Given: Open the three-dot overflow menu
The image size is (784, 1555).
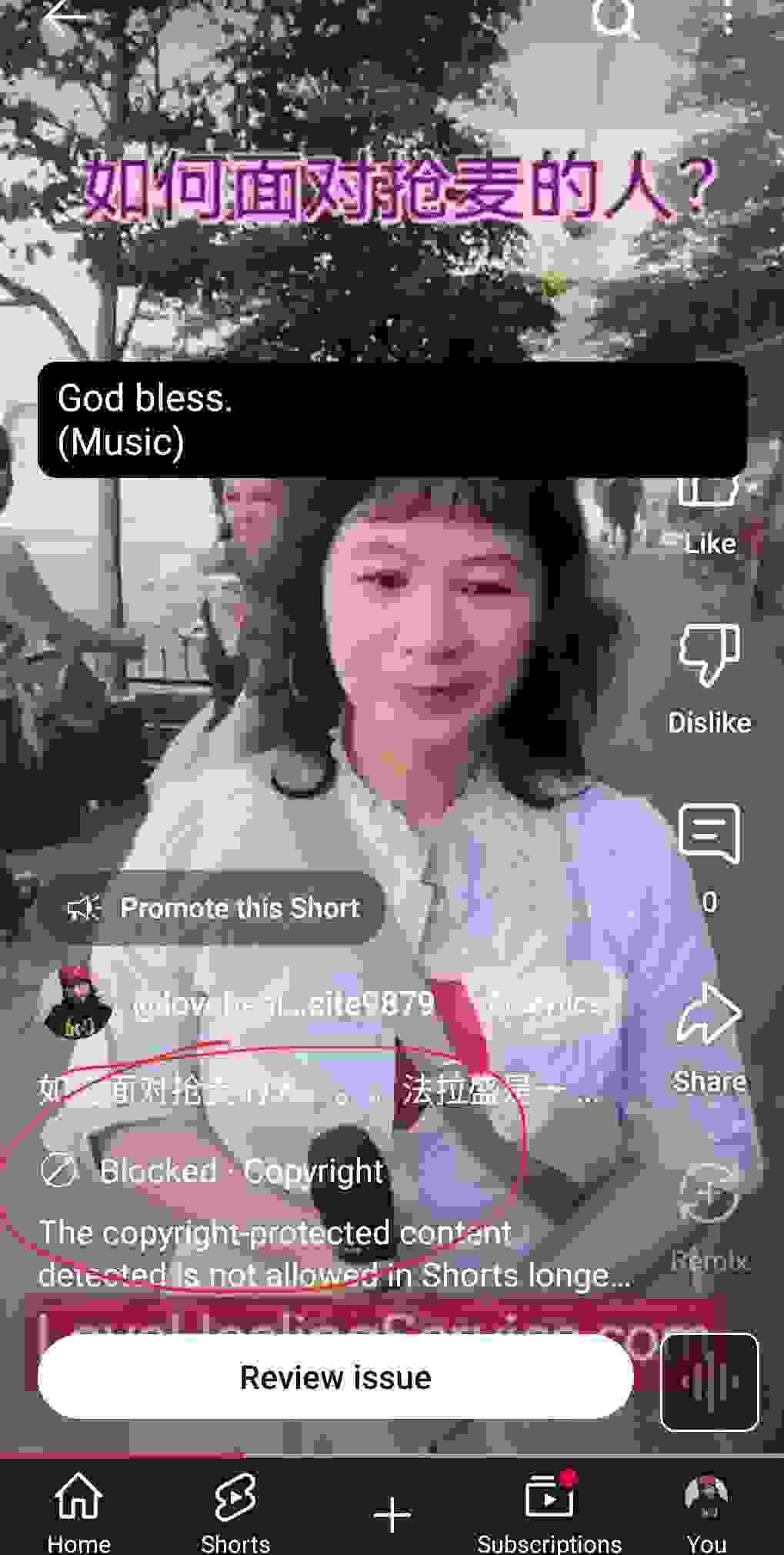Looking at the screenshot, I should (x=728, y=17).
